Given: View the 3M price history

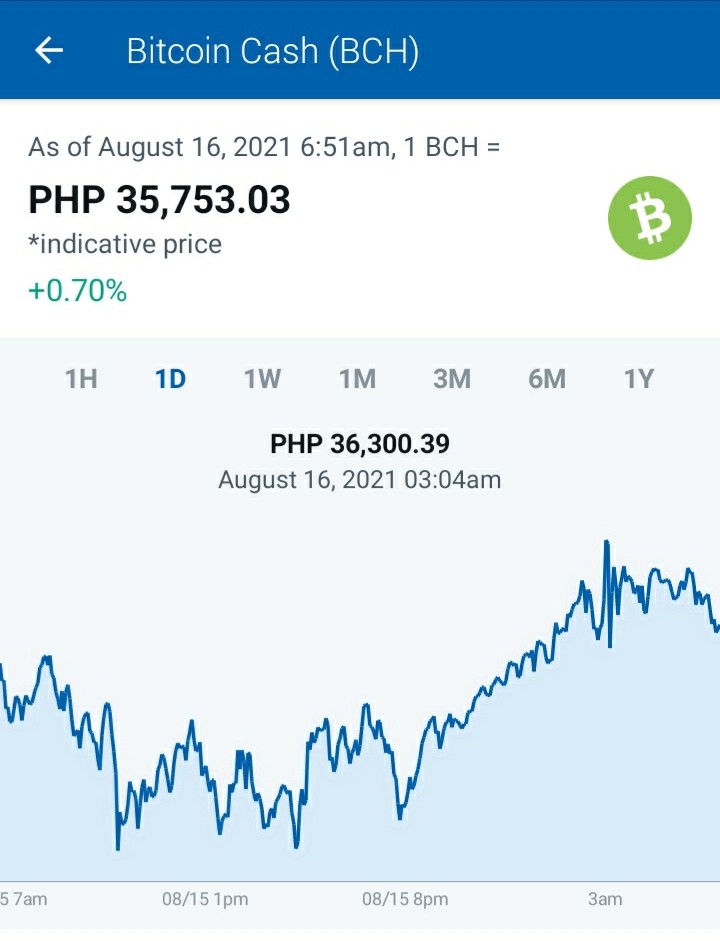Looking at the screenshot, I should [x=452, y=379].
